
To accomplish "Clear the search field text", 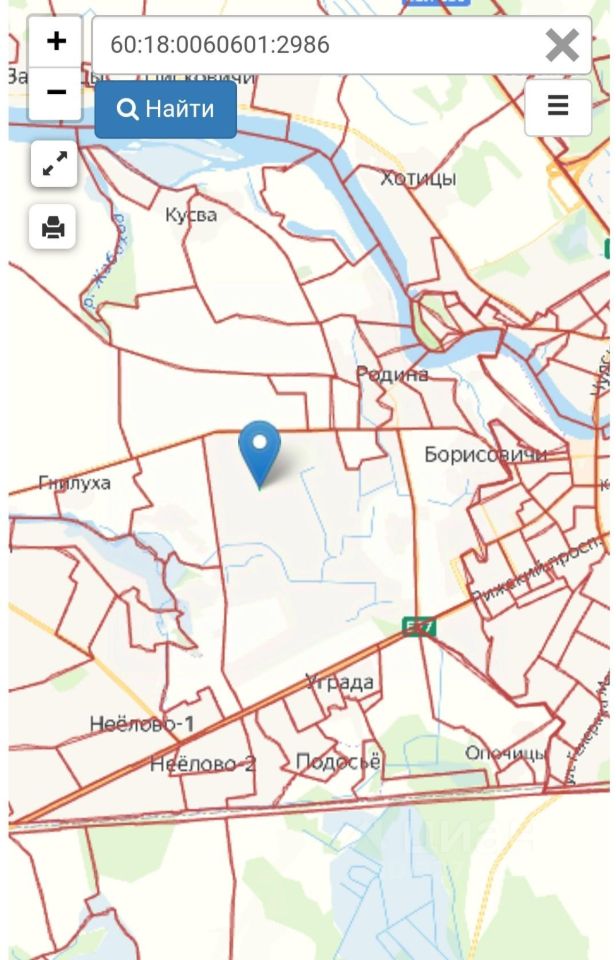I will (x=562, y=45).
